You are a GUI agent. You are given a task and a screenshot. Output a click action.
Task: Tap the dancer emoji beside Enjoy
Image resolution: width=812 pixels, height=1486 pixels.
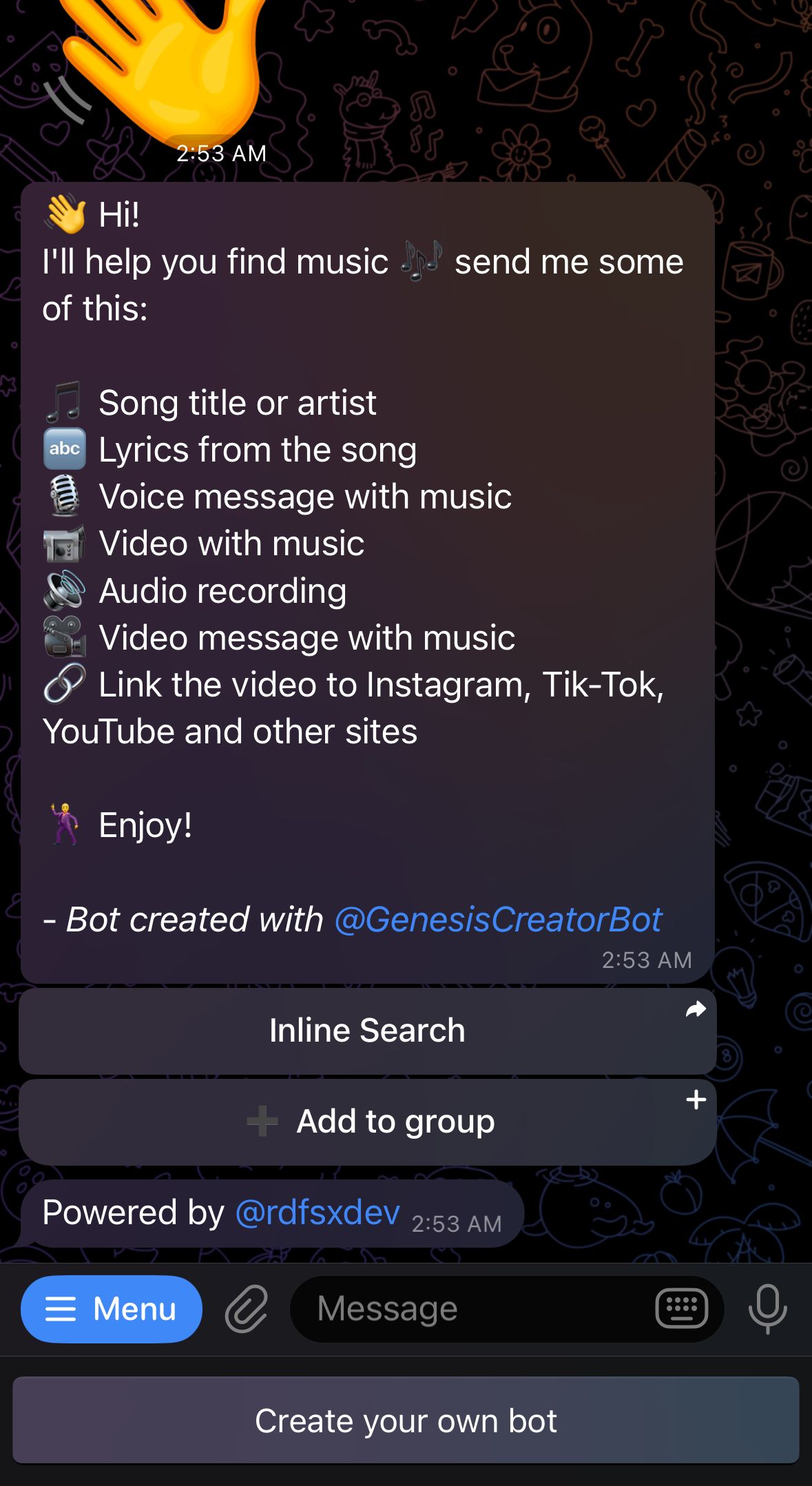pyautogui.click(x=63, y=823)
